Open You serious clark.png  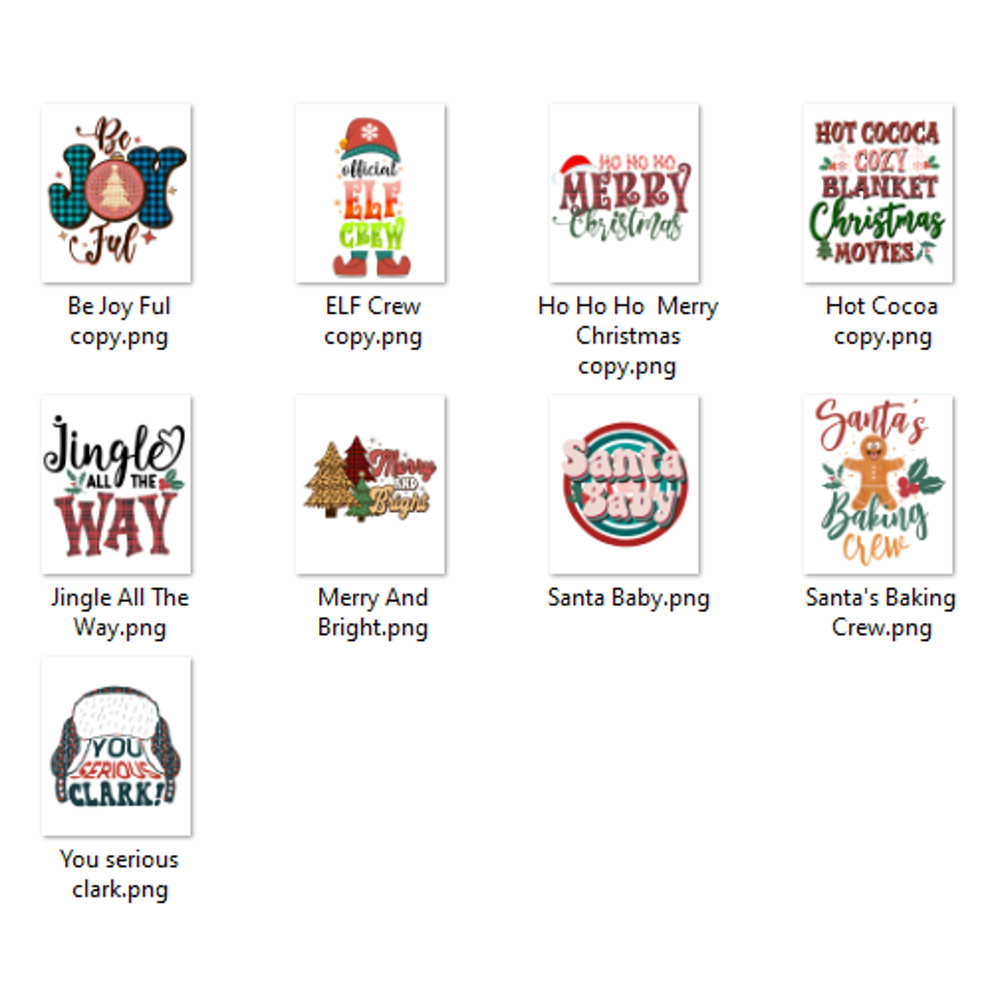[117, 747]
